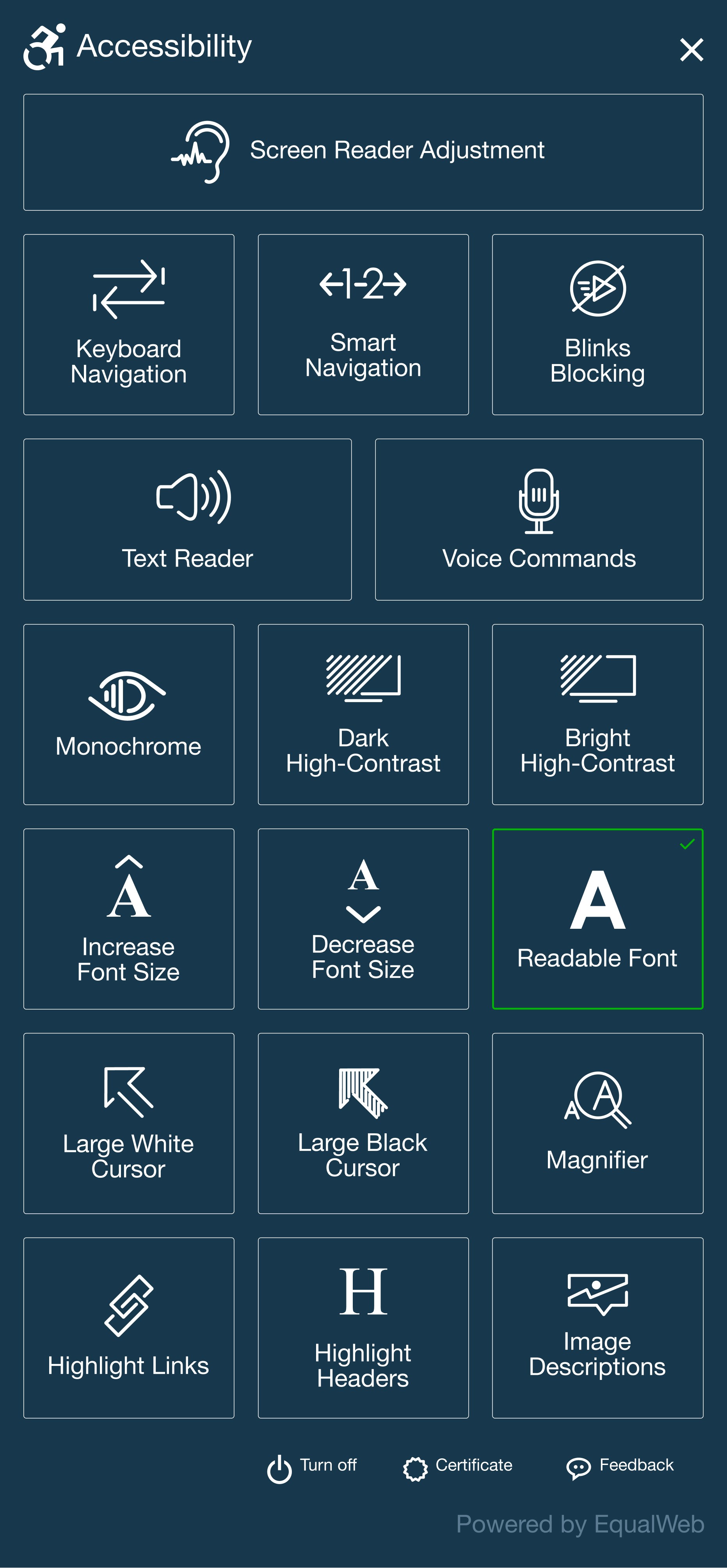
Task: Apply Bright High-Contrast
Action: tap(597, 714)
